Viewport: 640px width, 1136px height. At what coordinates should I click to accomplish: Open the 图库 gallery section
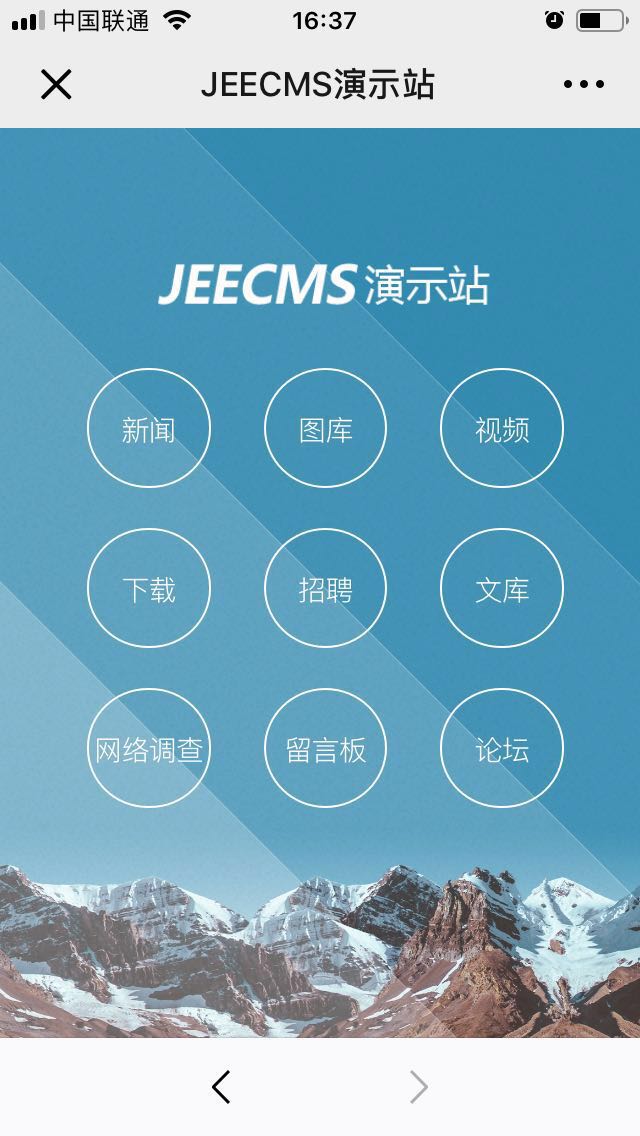(325, 429)
